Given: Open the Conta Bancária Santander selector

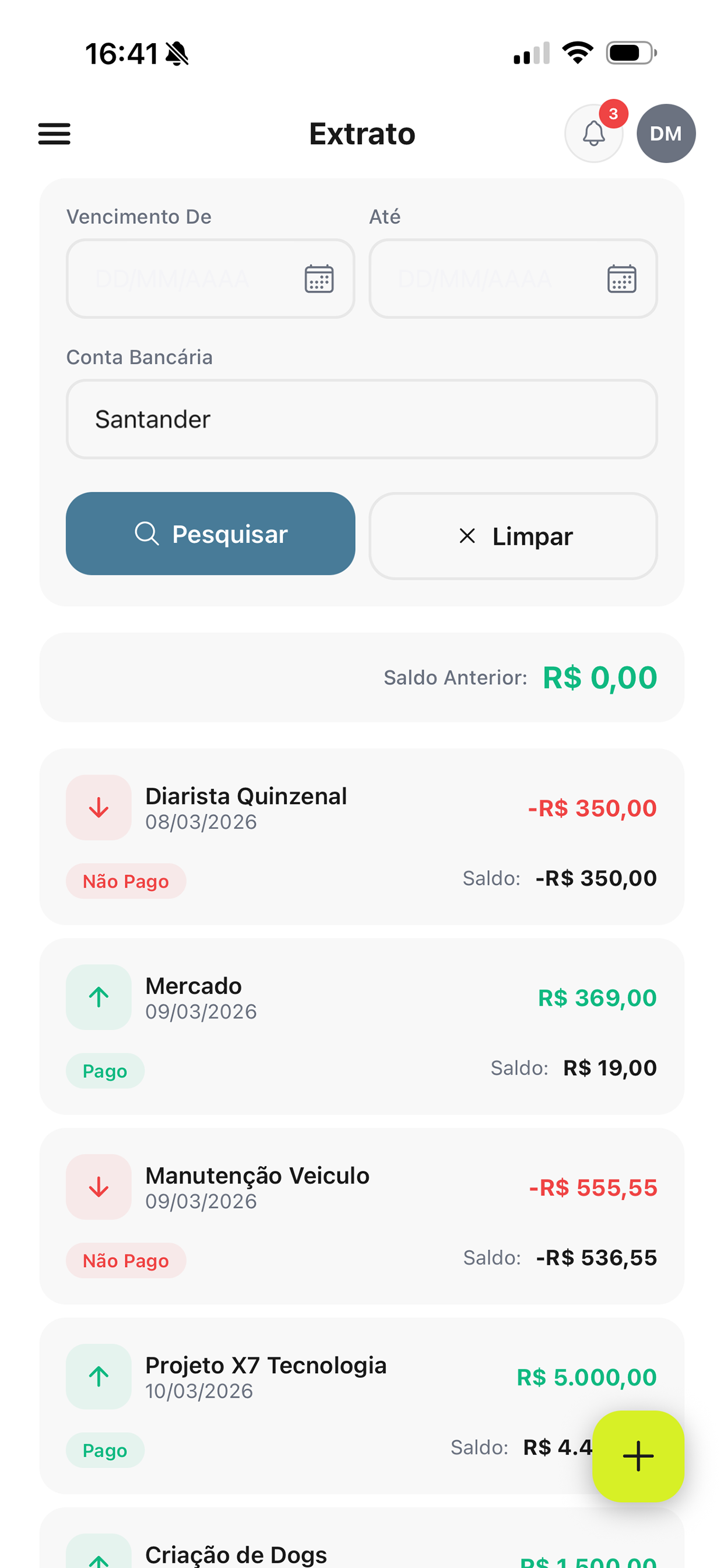Looking at the screenshot, I should pyautogui.click(x=361, y=419).
